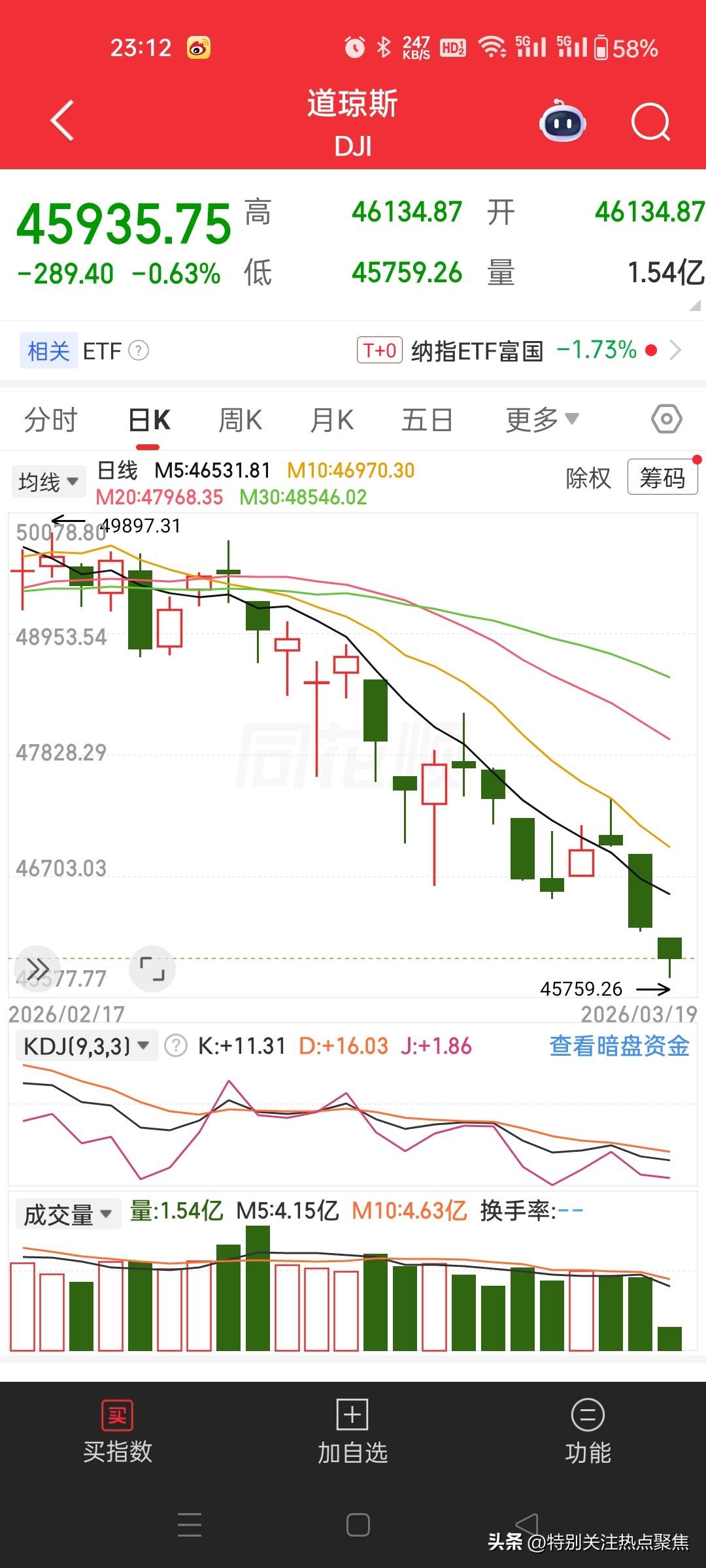Open the 成交量 volume indicator dropdown
Viewport: 706px width, 1568px height.
tap(67, 1213)
